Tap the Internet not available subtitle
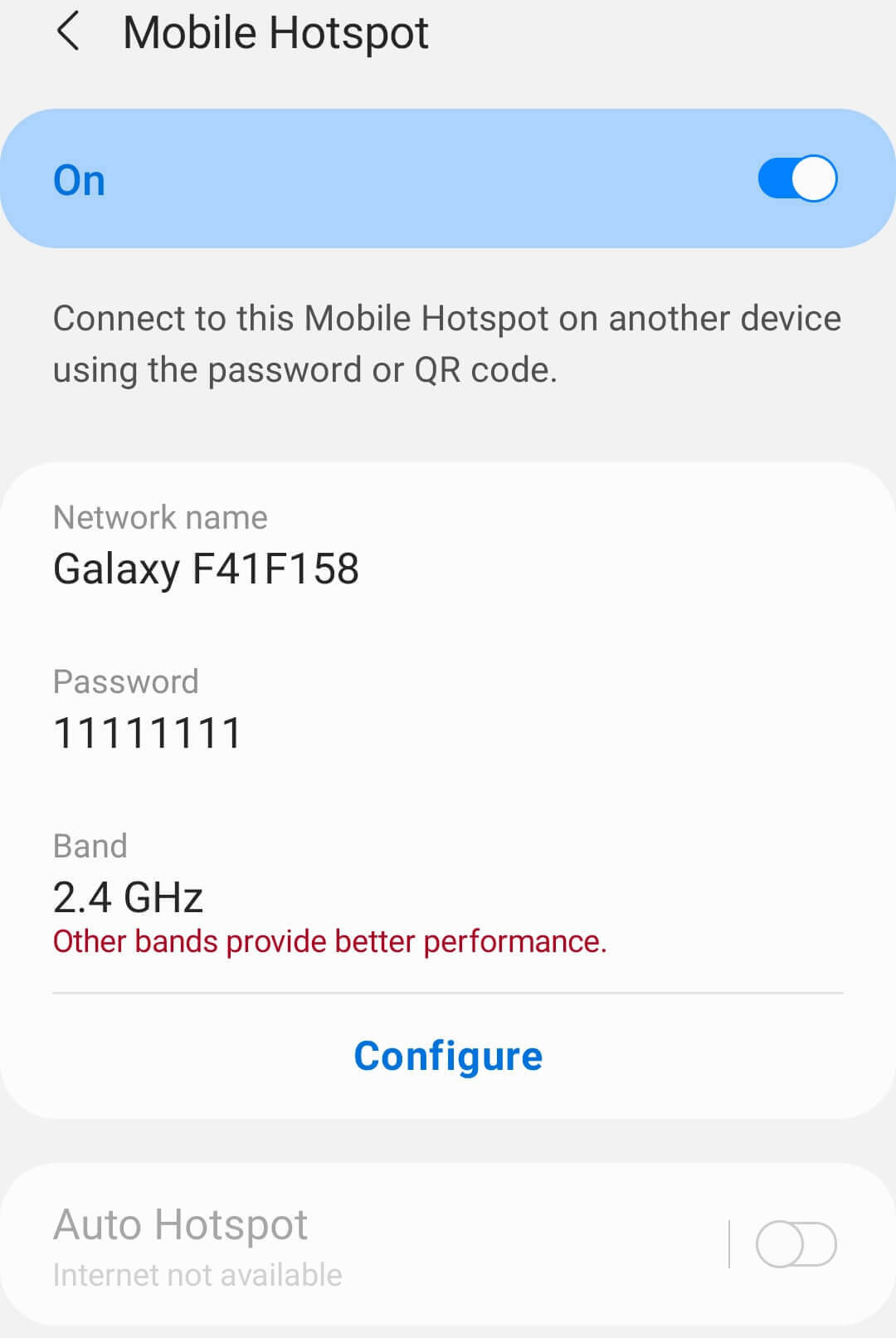 (196, 1275)
